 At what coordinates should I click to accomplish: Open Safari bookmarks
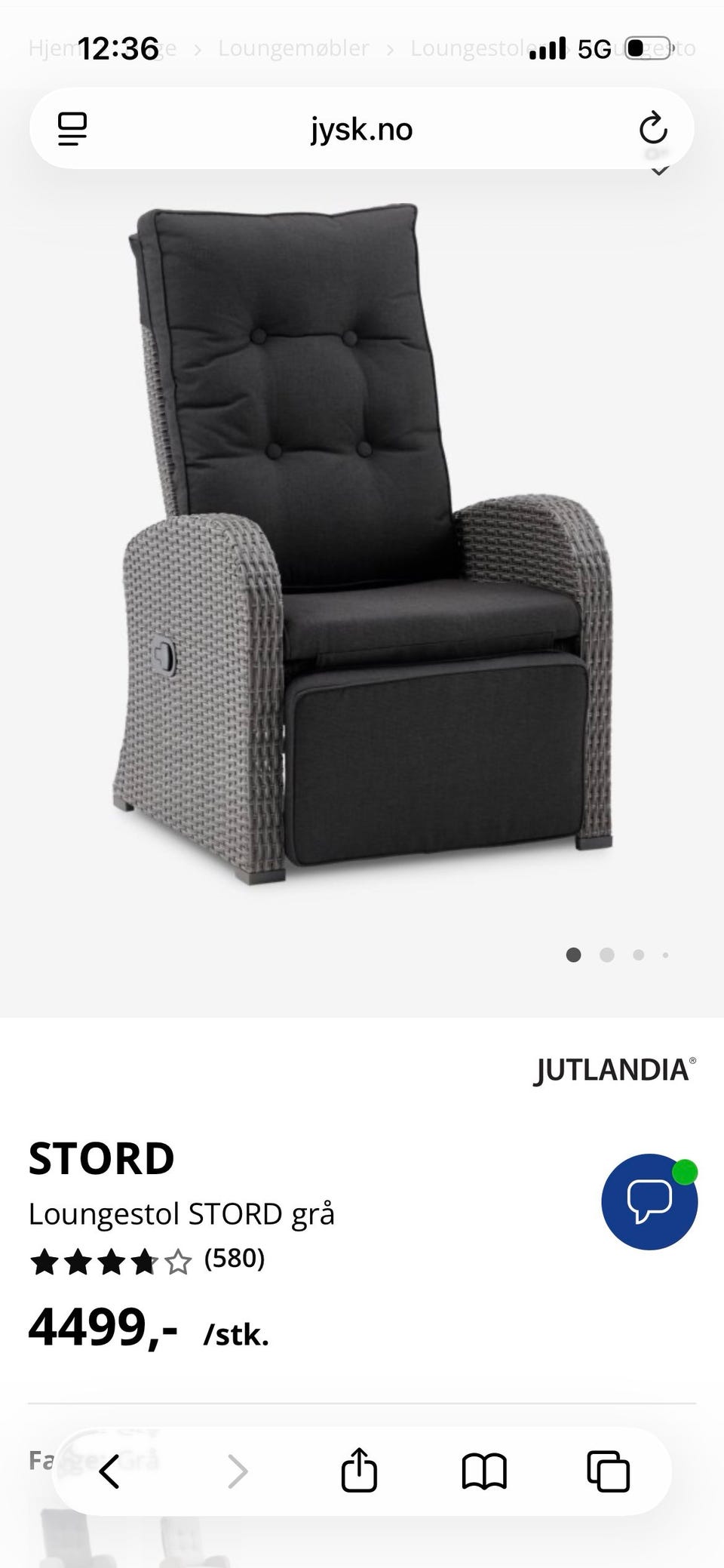tap(483, 1471)
